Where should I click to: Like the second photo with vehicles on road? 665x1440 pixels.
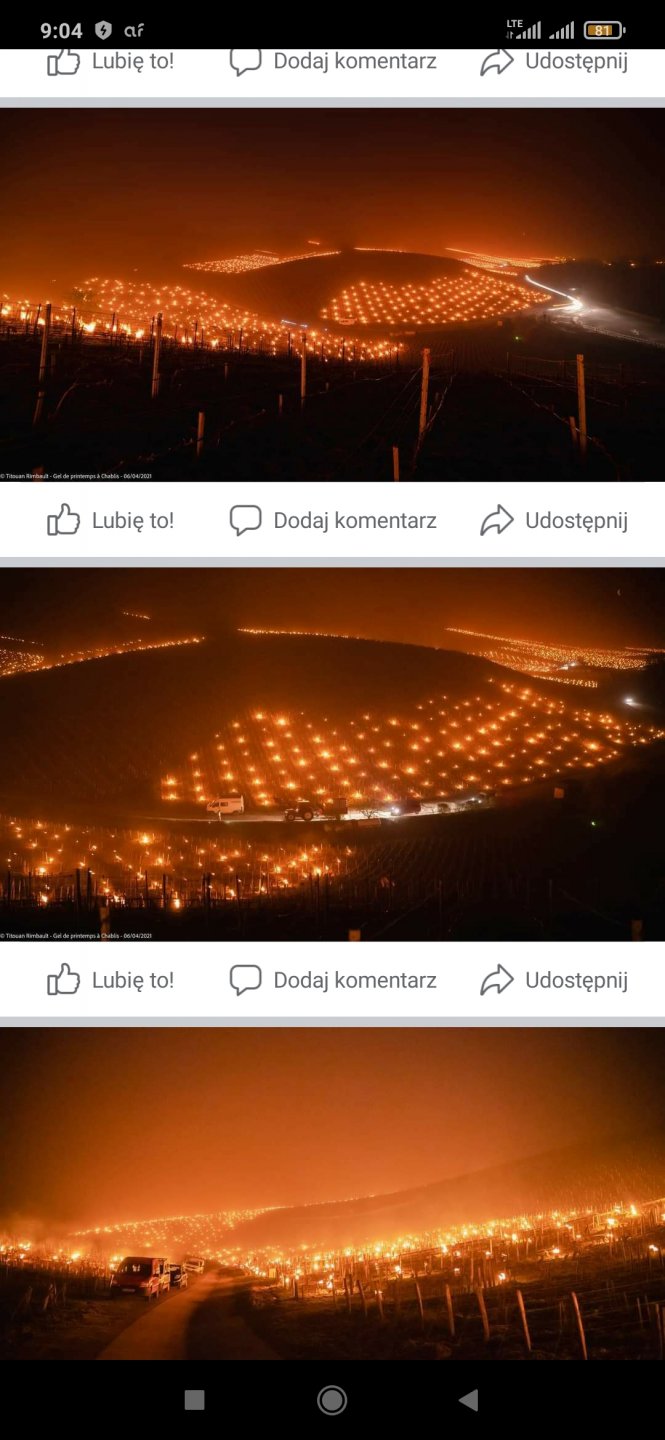111,980
